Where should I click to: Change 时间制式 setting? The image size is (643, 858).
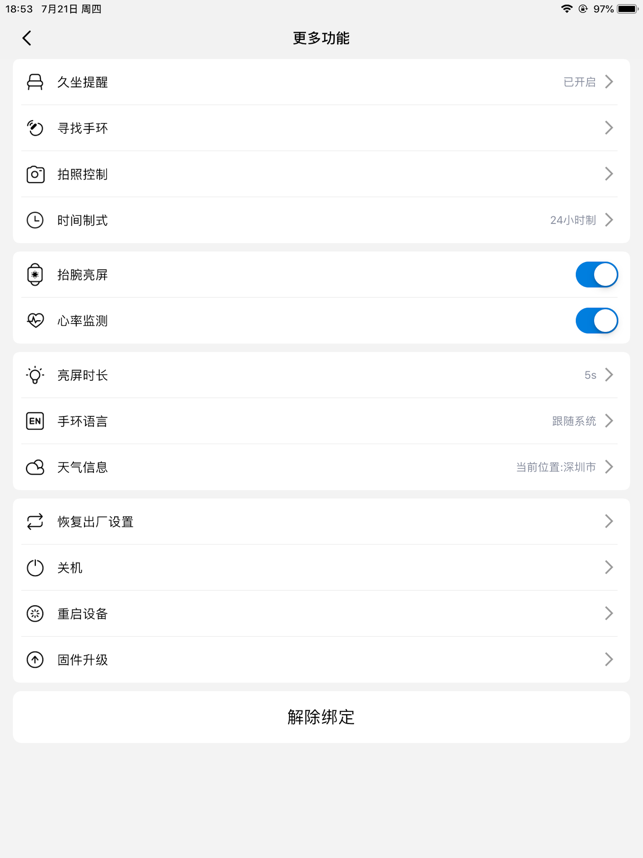click(321, 220)
